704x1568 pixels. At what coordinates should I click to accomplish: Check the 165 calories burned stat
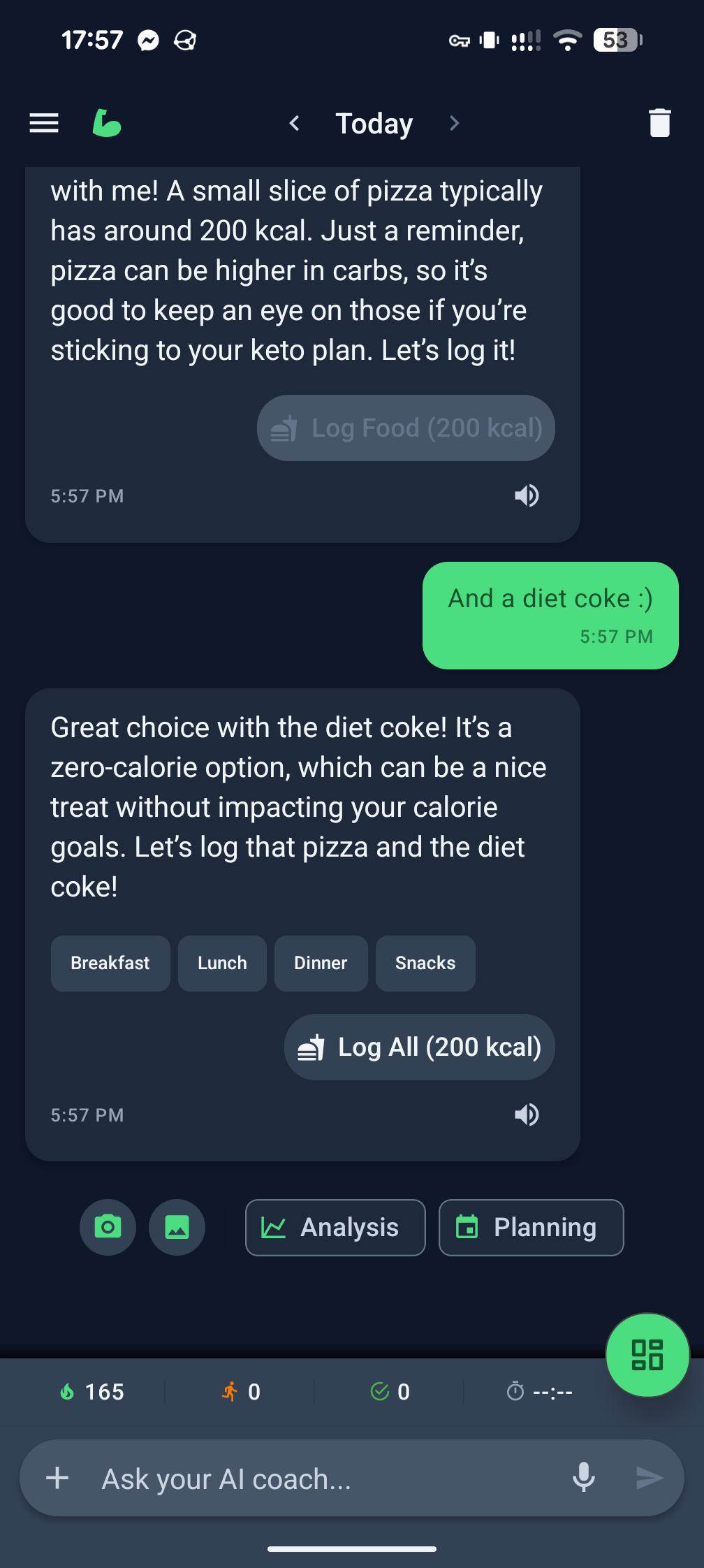coord(94,1391)
